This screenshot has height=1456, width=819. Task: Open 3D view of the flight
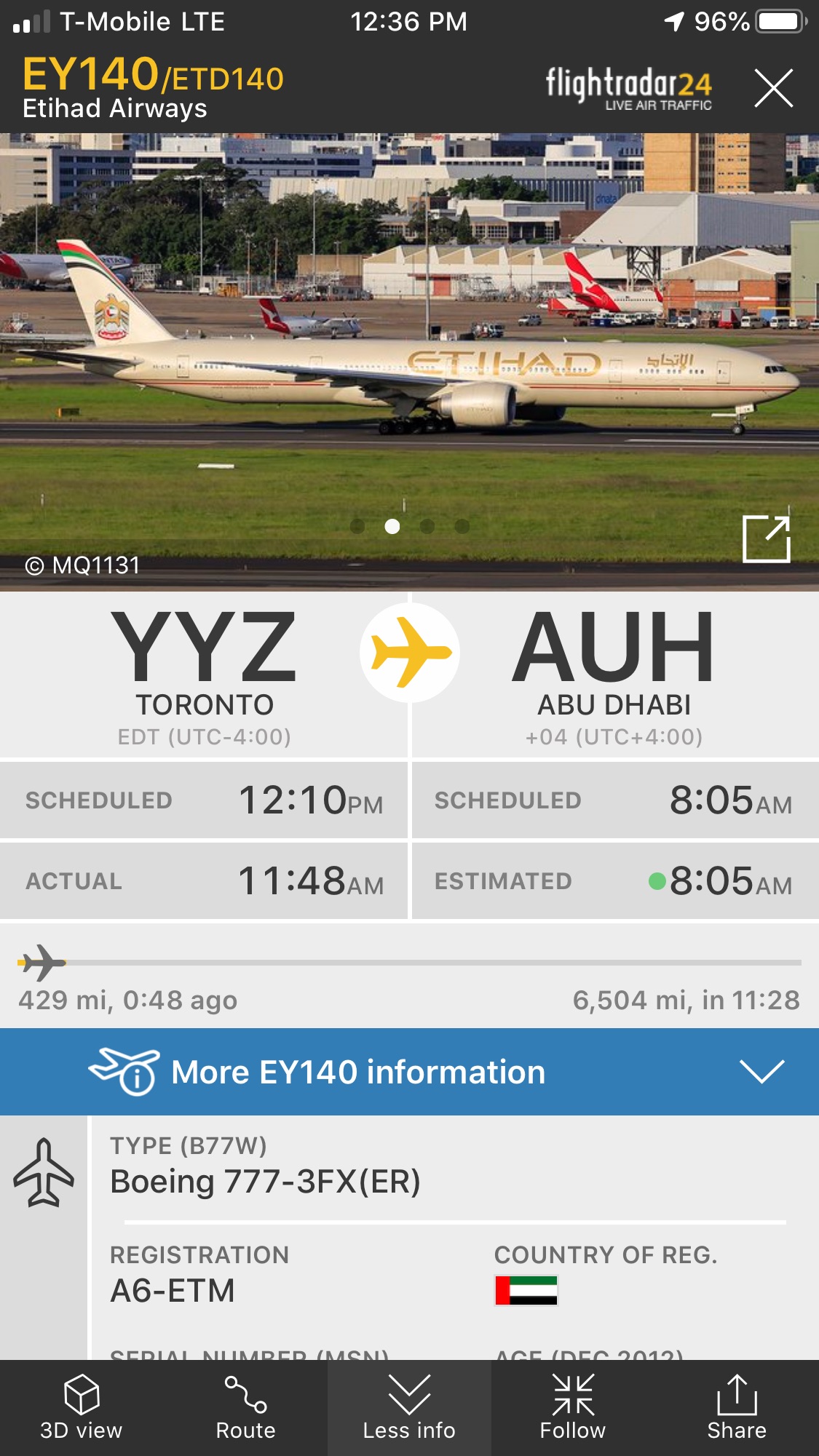[82, 1408]
